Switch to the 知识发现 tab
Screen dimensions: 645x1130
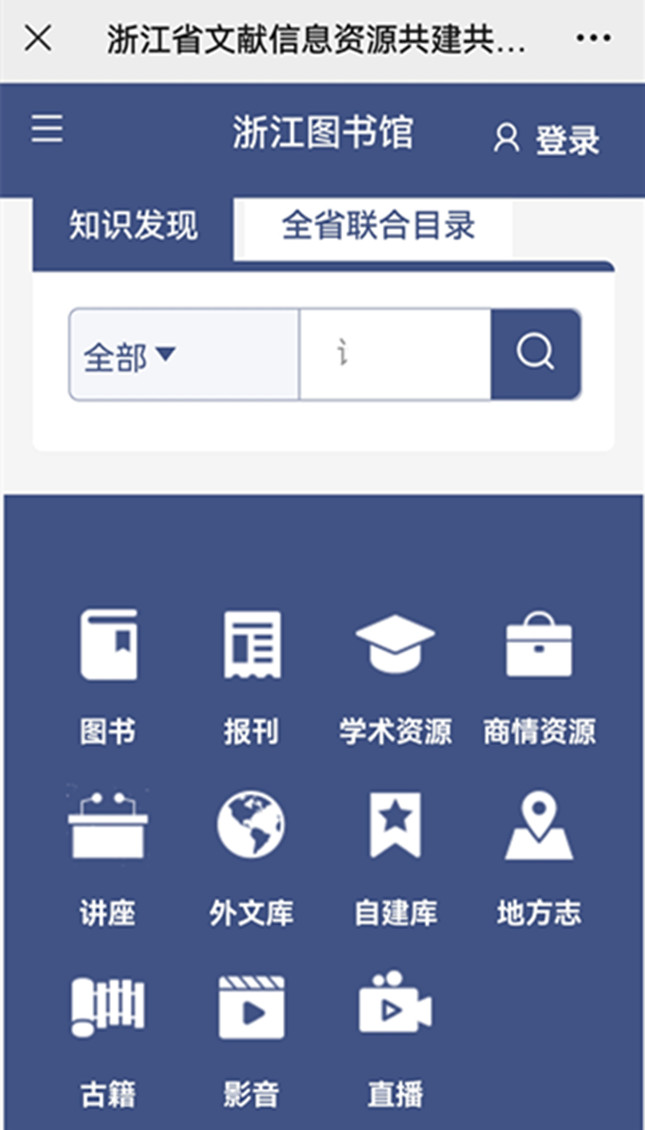pyautogui.click(x=133, y=226)
